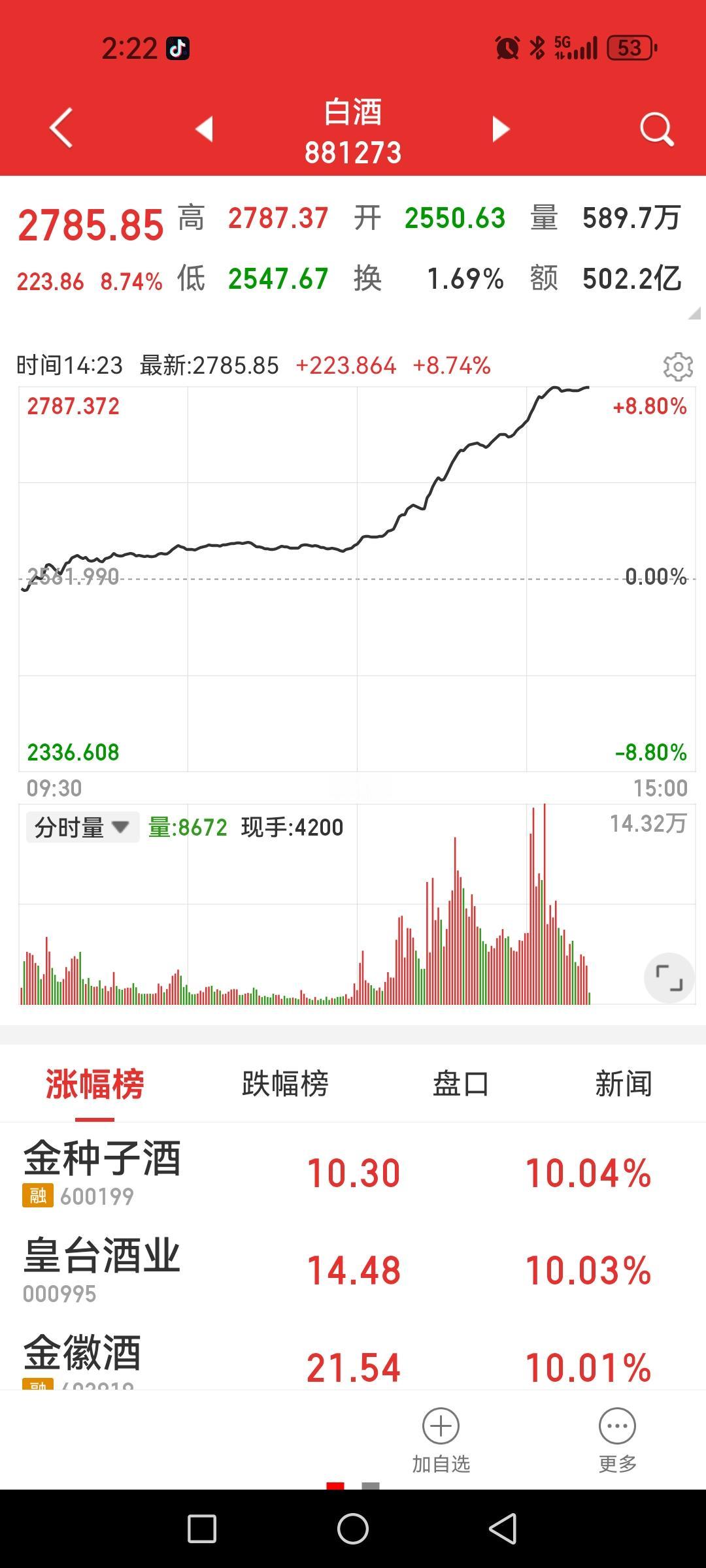706x1568 pixels.
Task: Open search from the top bar
Action: click(656, 128)
